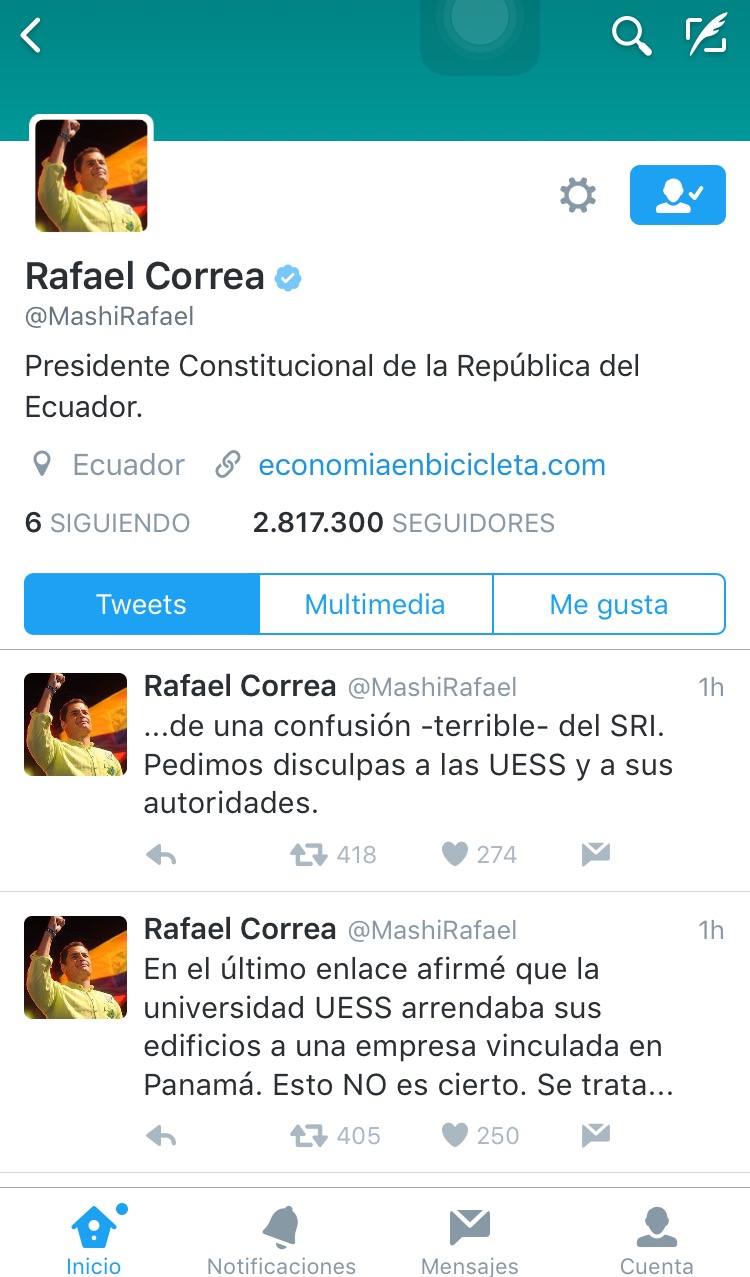The height and width of the screenshot is (1277, 750).
Task: View the 2.817.300 Seguidores list
Action: coord(403,523)
